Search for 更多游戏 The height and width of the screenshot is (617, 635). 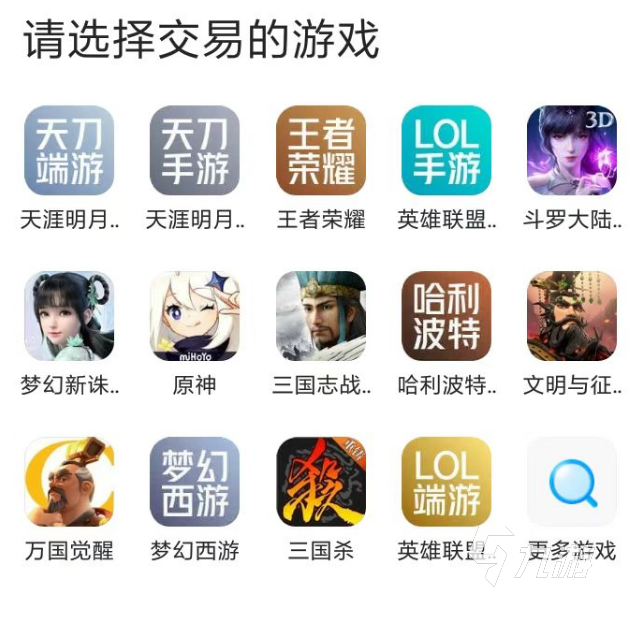point(572,481)
